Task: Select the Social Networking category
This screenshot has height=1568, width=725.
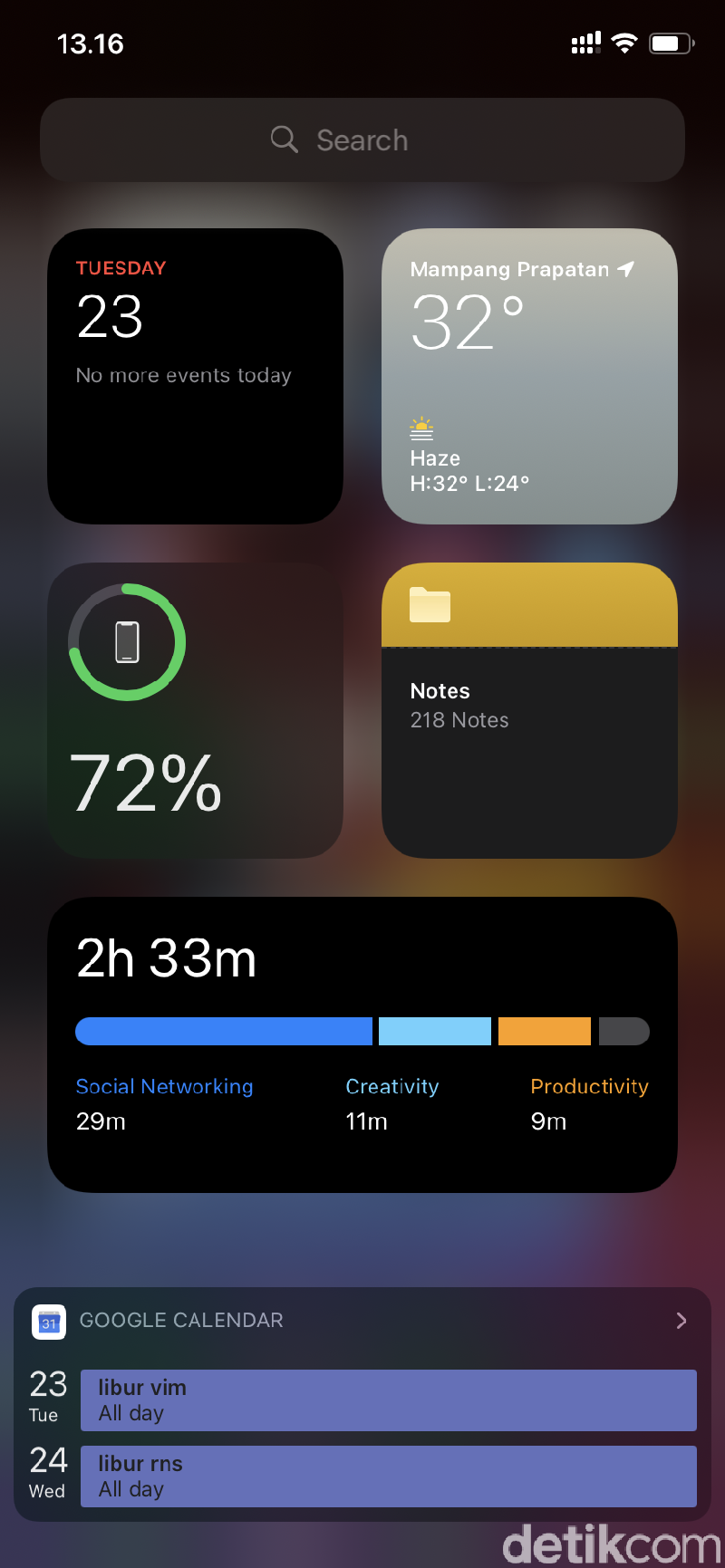Action: 164,1086
